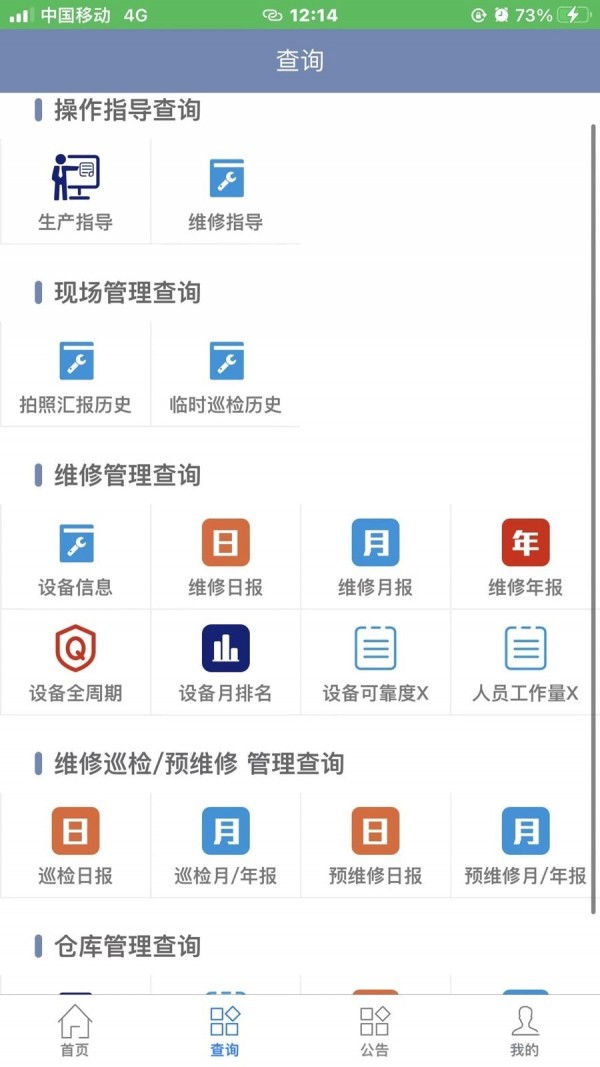Tap the 查询 query tab
Viewport: 600px width, 1067px height.
click(225, 1031)
